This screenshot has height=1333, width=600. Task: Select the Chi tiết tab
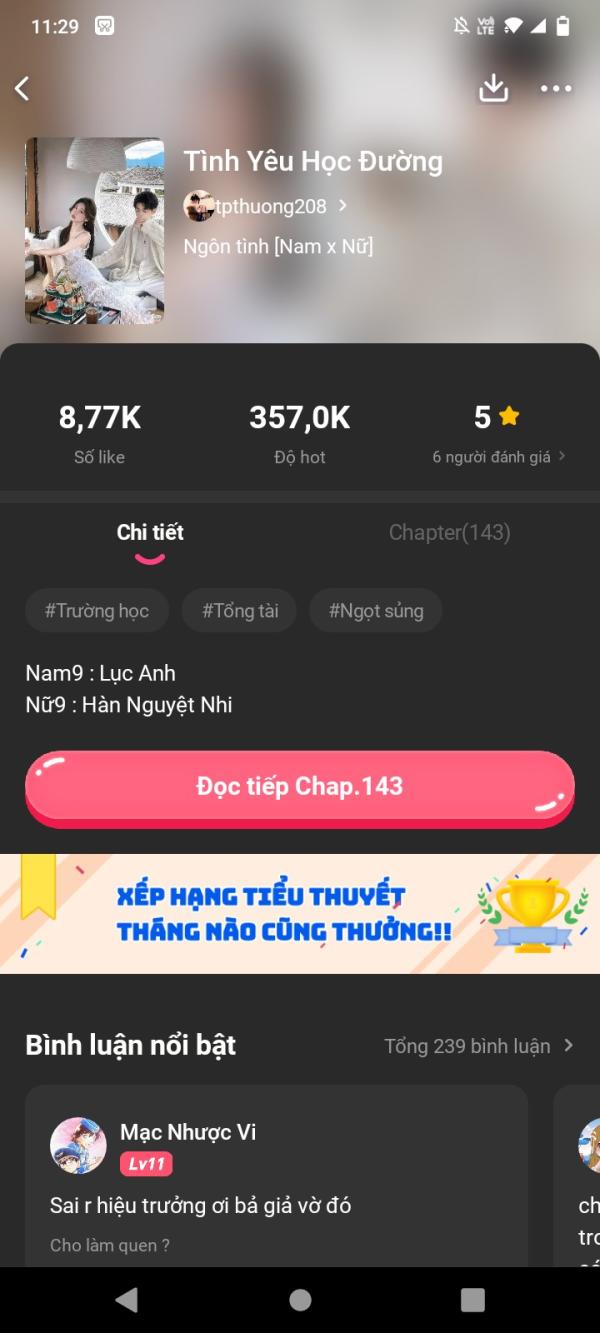click(150, 533)
